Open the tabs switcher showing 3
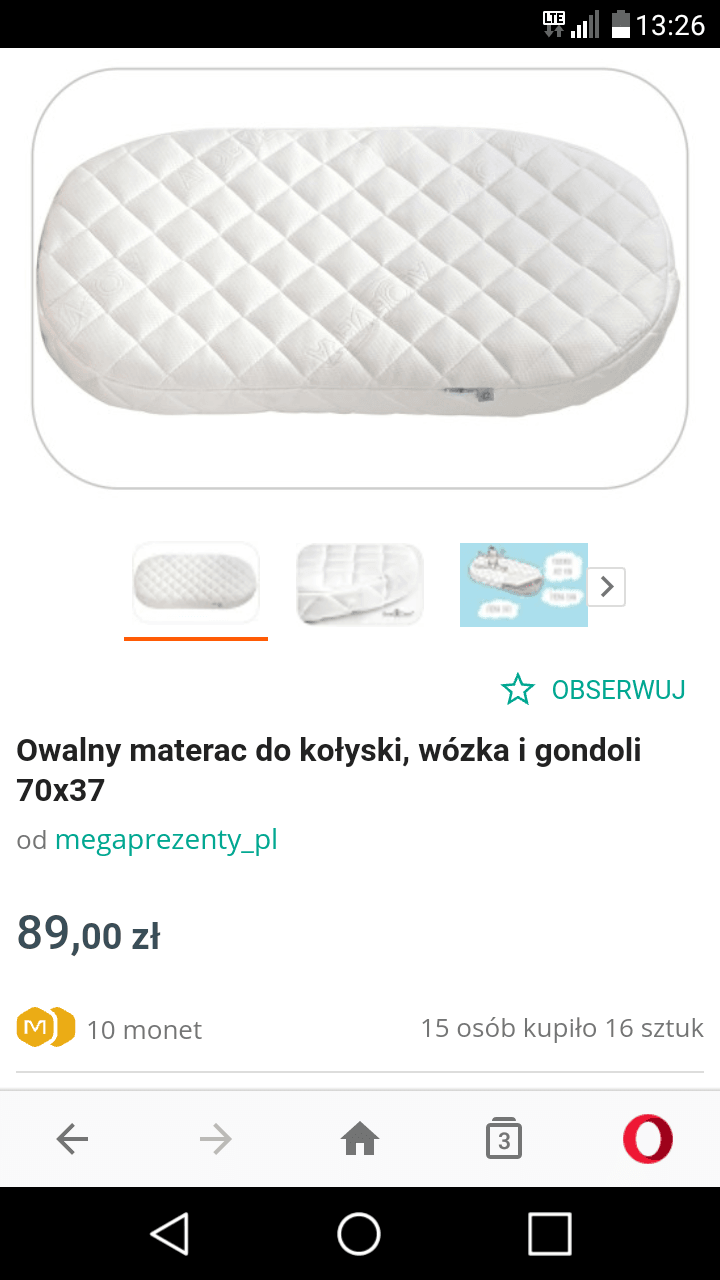The image size is (720, 1280). (504, 1139)
